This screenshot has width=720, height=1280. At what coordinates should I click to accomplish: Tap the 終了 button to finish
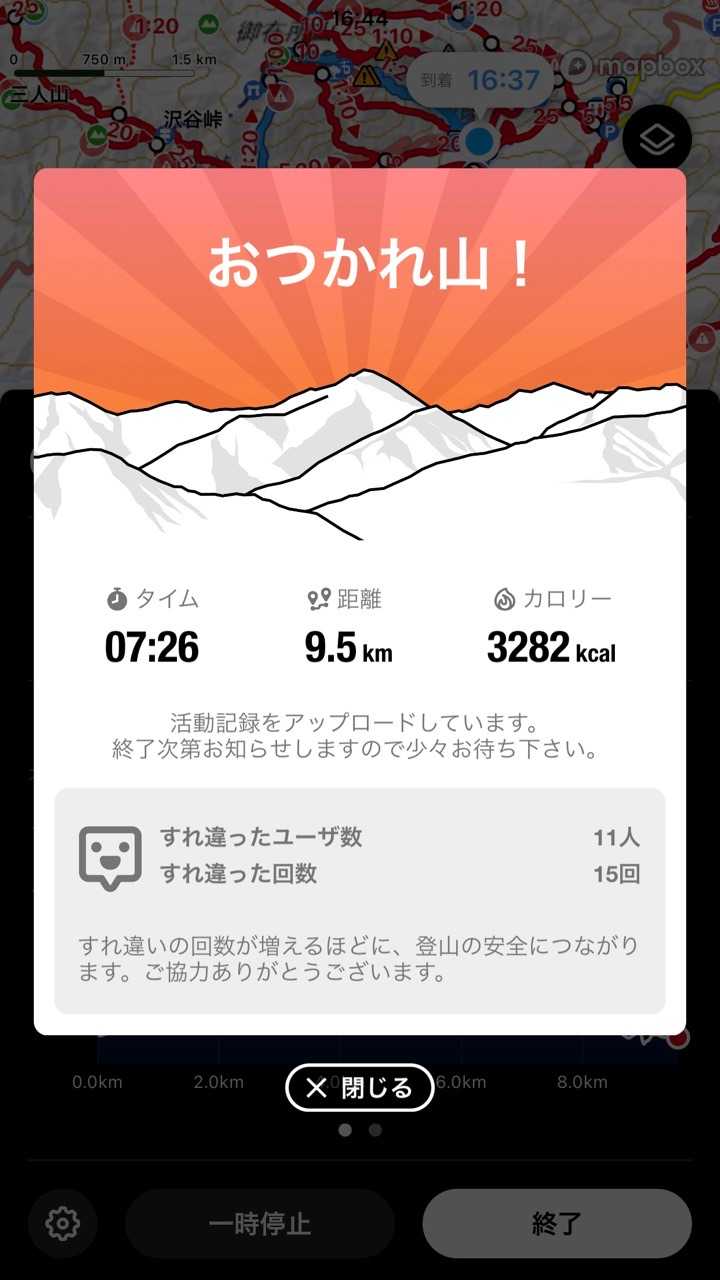pyautogui.click(x=557, y=1223)
